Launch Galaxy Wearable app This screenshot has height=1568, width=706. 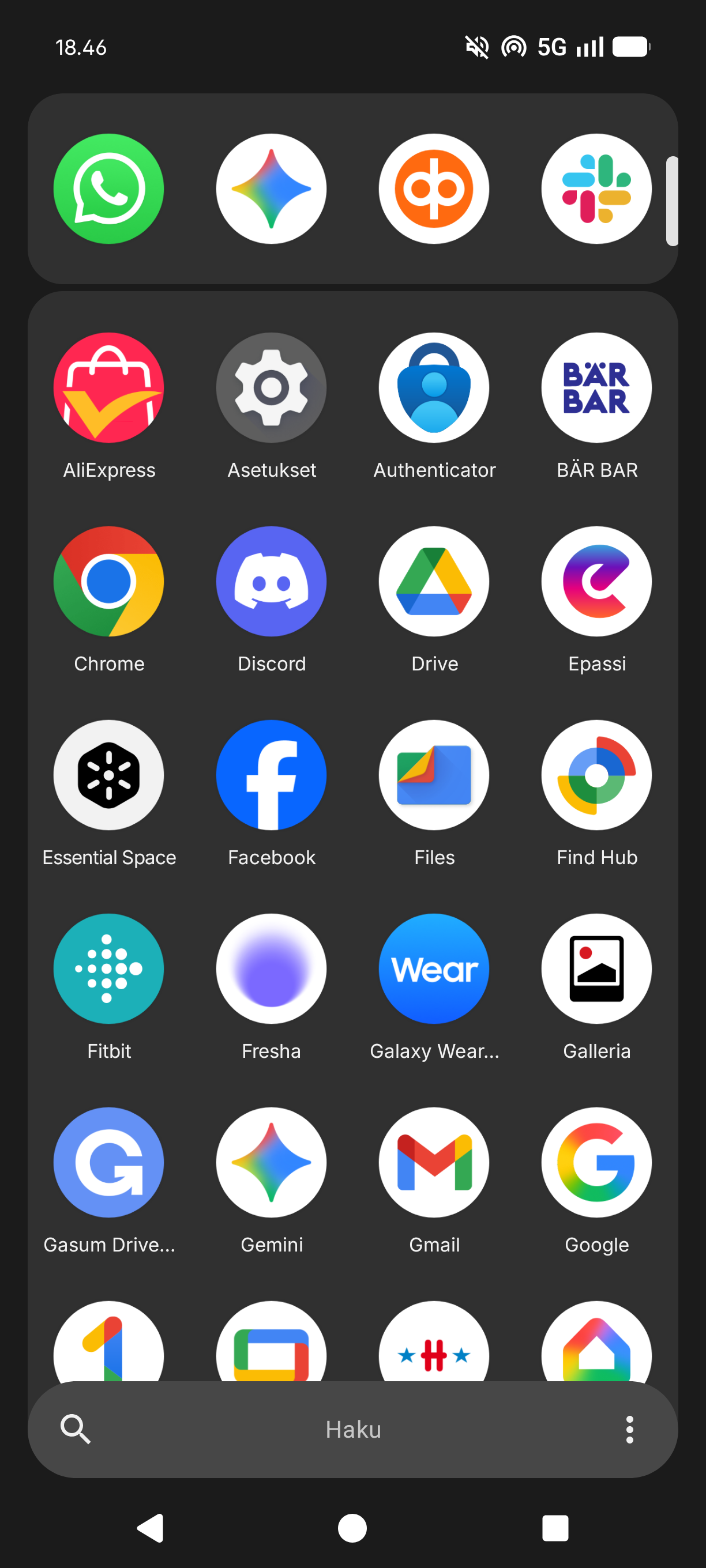coord(434,968)
